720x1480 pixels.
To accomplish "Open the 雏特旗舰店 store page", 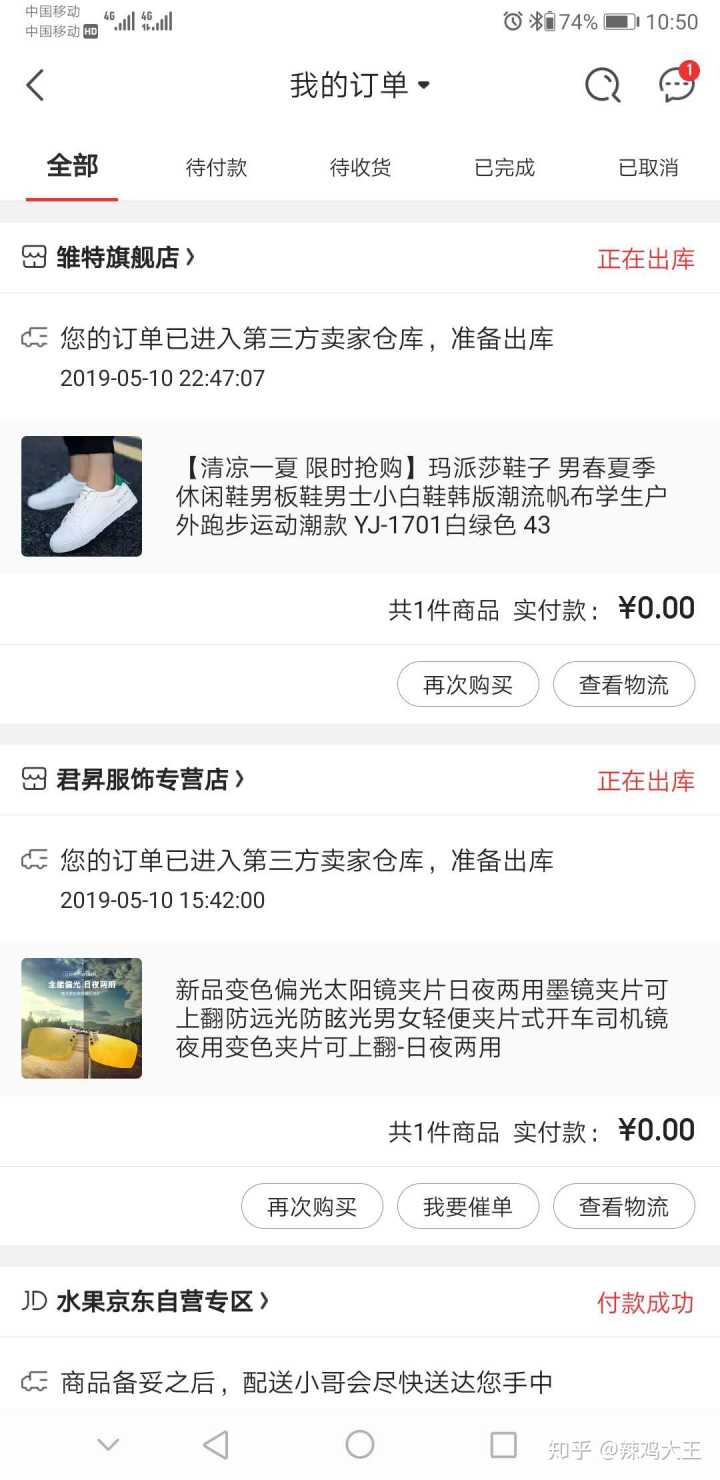I will [118, 258].
